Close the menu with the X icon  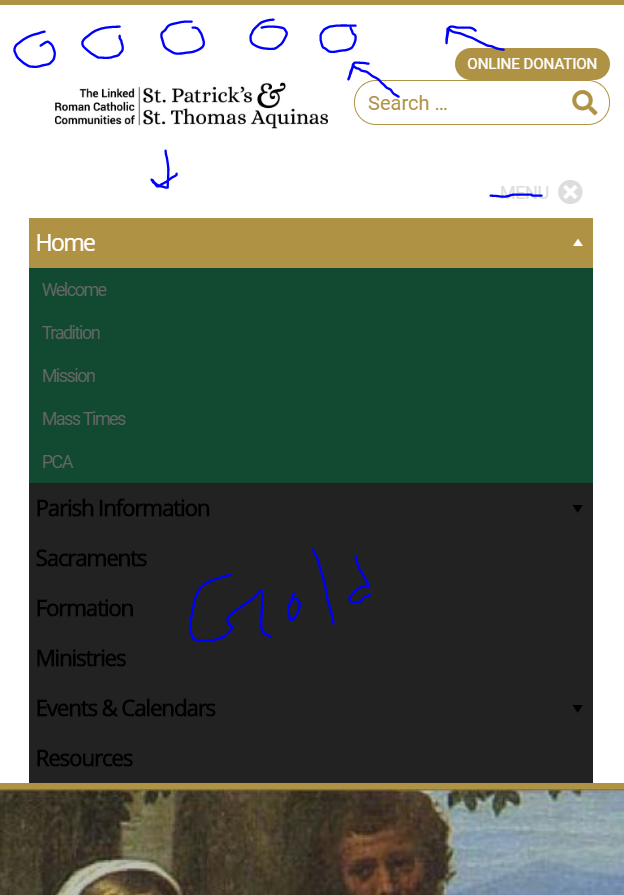[x=570, y=192]
